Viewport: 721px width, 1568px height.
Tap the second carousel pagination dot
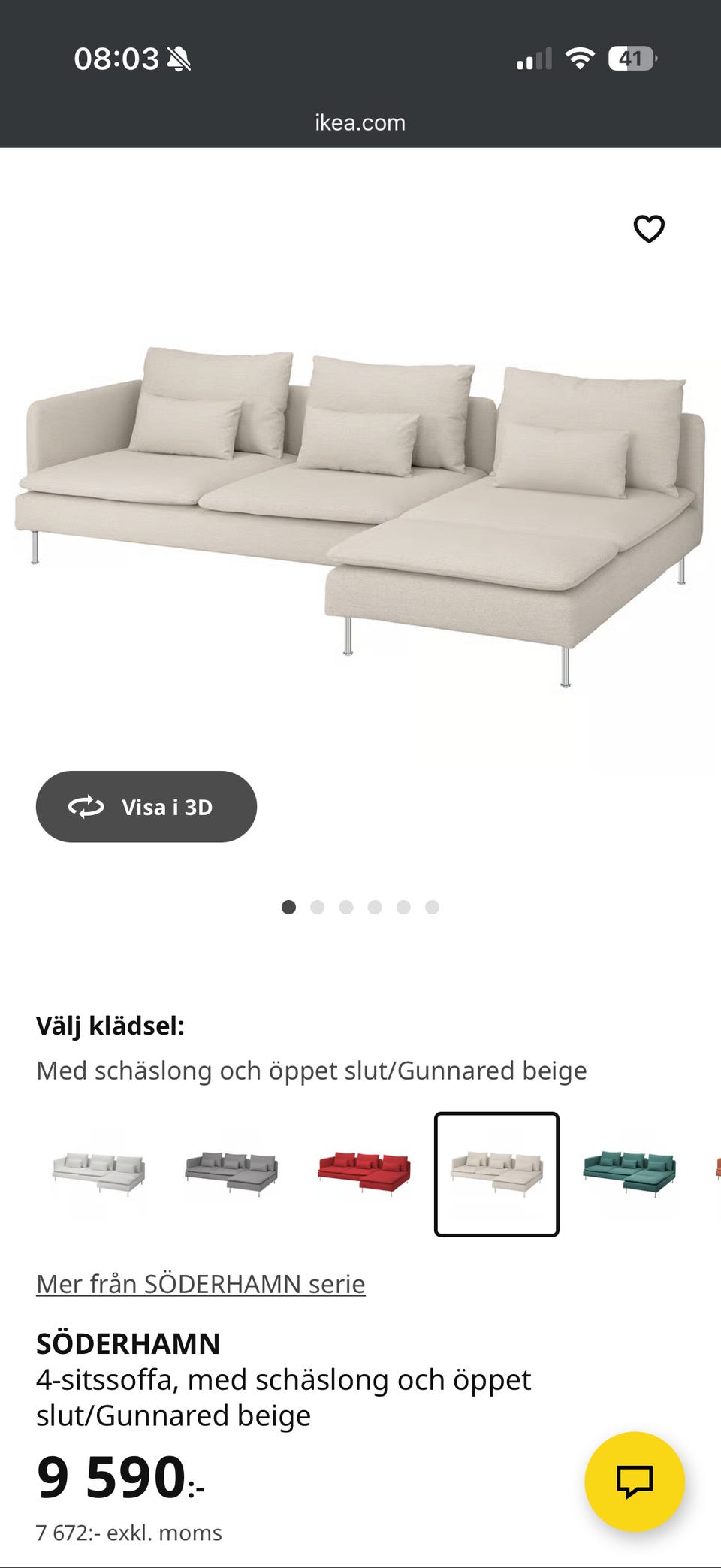(318, 907)
